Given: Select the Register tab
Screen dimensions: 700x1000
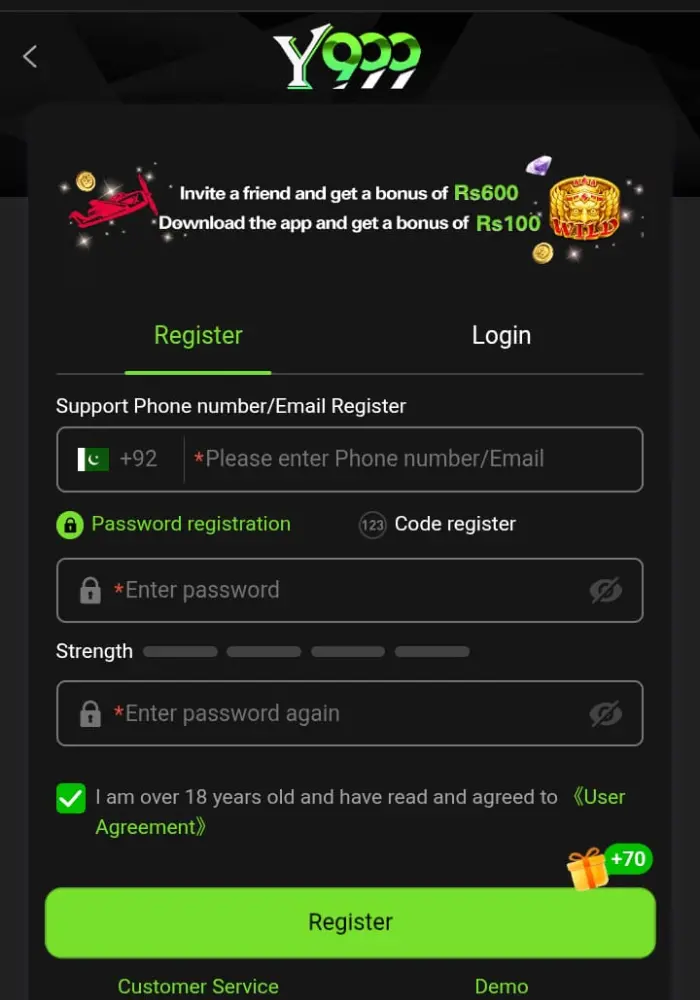Looking at the screenshot, I should pos(198,336).
